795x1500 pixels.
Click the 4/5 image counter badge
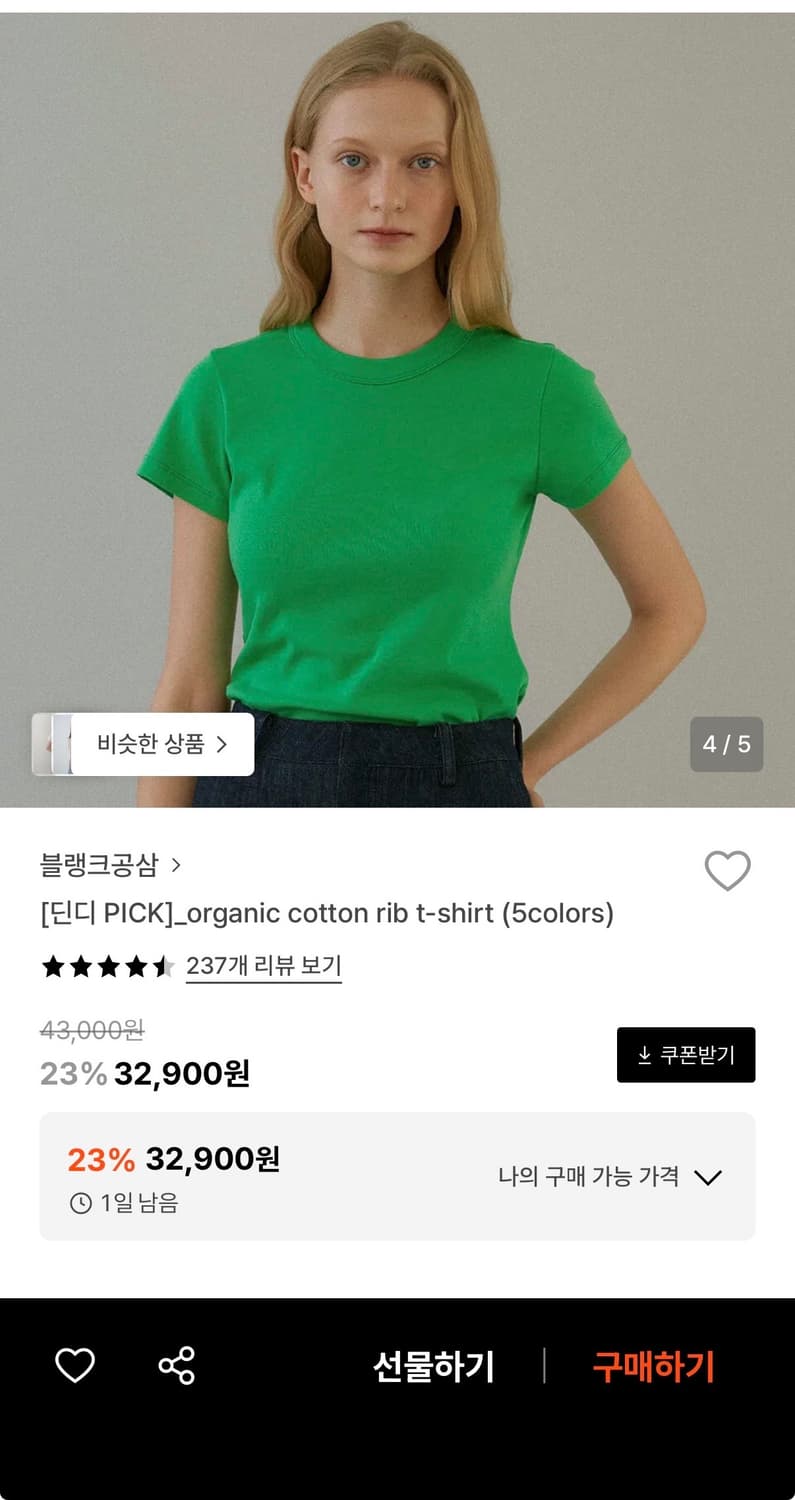point(727,744)
